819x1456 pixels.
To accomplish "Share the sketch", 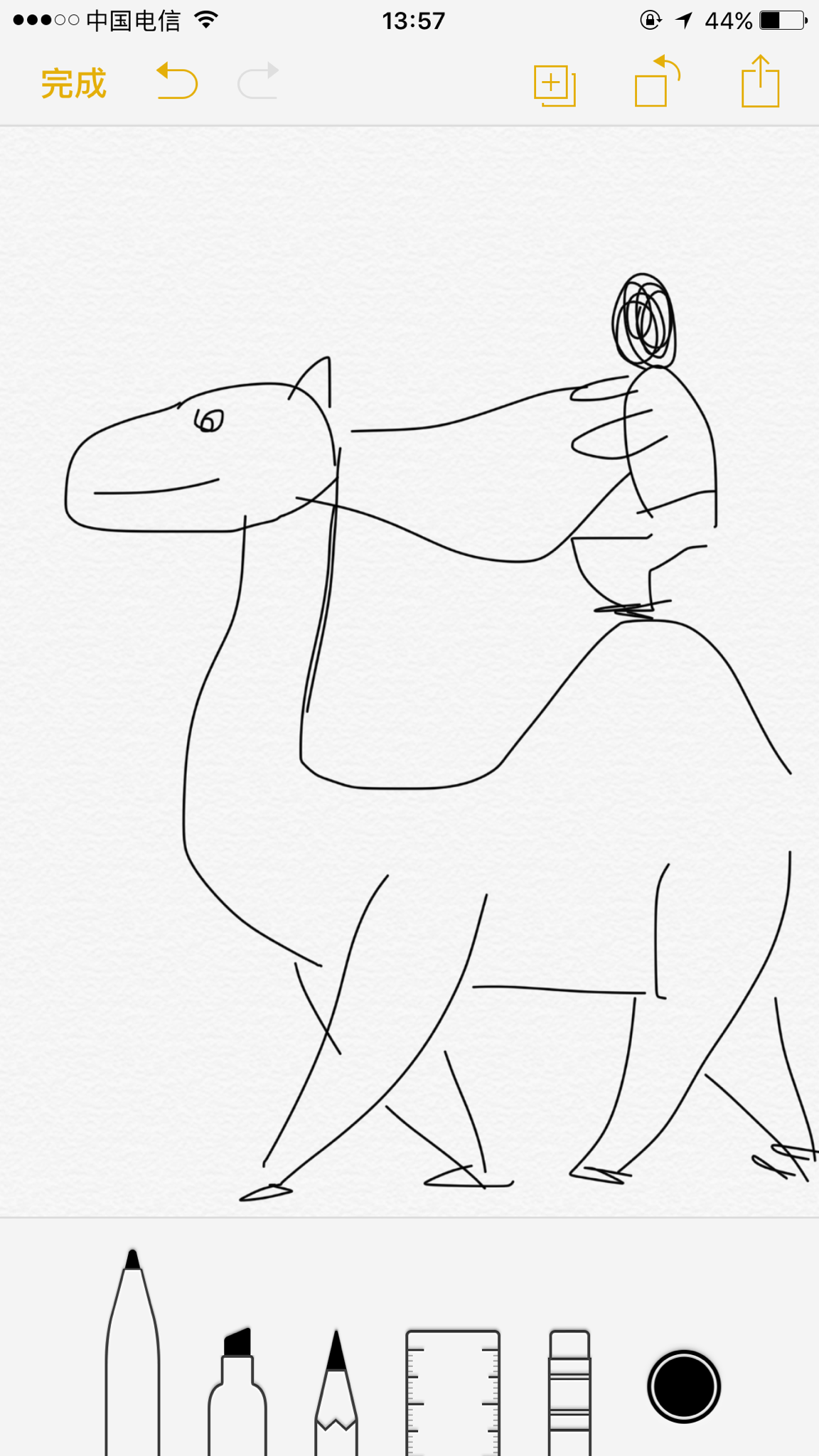I will coord(760,82).
